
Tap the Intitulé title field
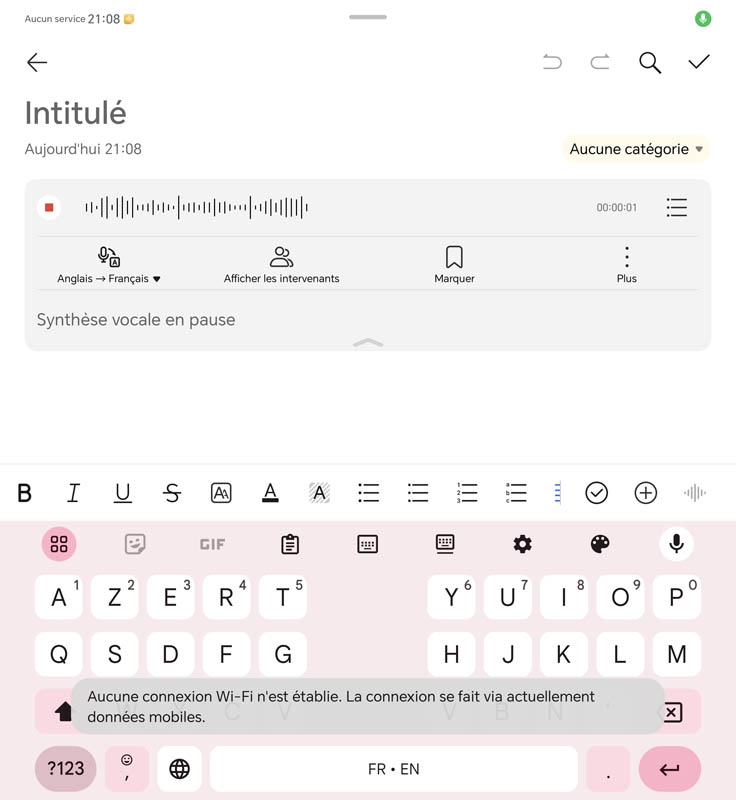76,113
